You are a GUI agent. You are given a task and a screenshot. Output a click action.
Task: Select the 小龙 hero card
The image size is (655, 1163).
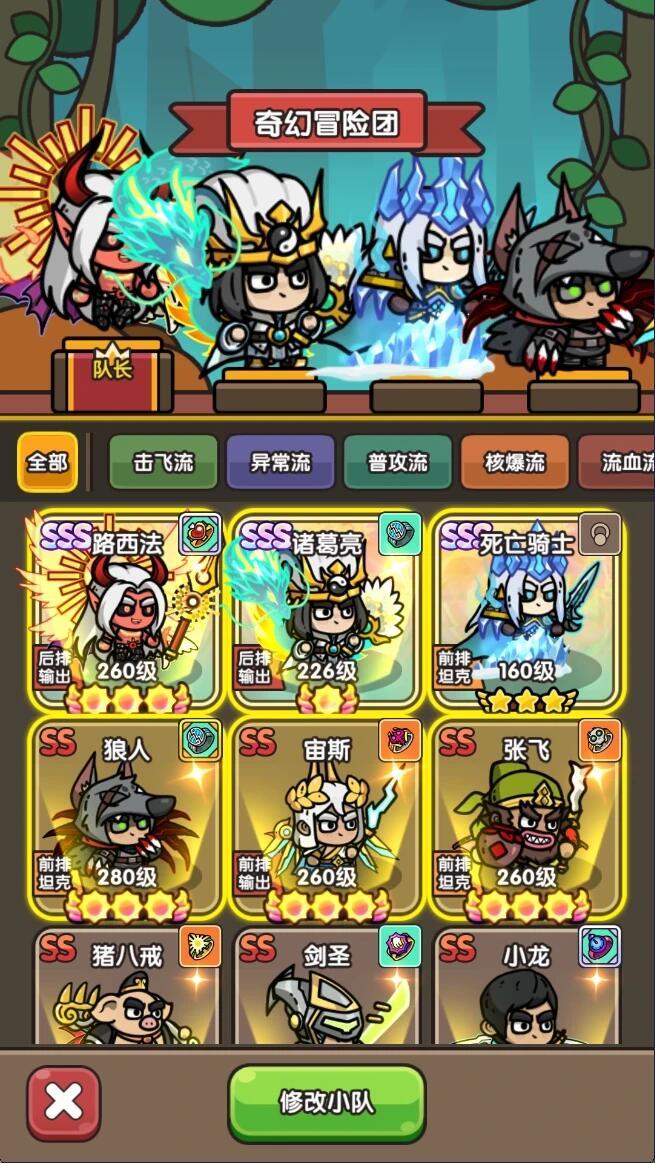[527, 986]
